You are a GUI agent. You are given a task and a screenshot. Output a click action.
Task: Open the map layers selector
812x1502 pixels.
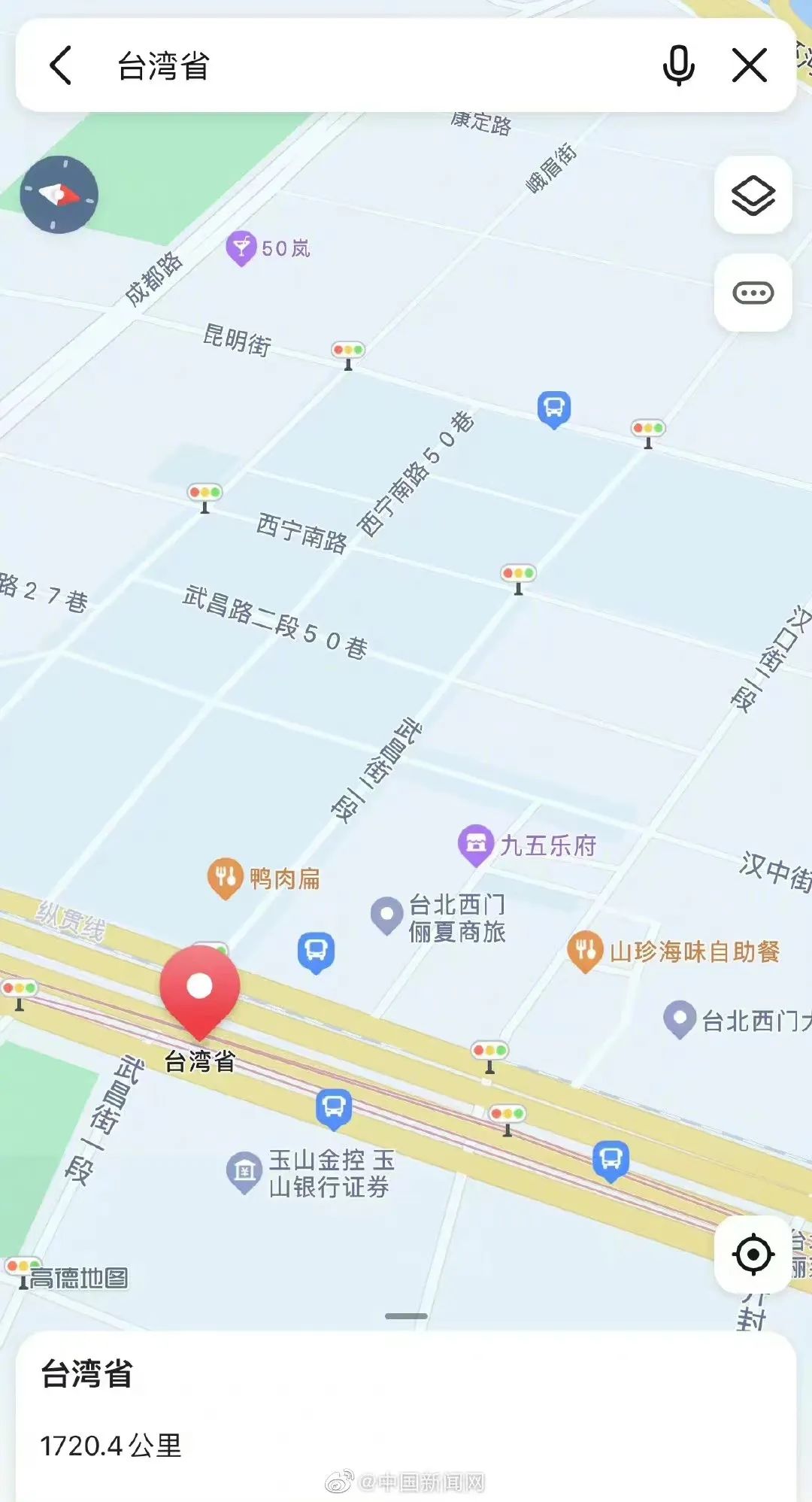[x=753, y=196]
